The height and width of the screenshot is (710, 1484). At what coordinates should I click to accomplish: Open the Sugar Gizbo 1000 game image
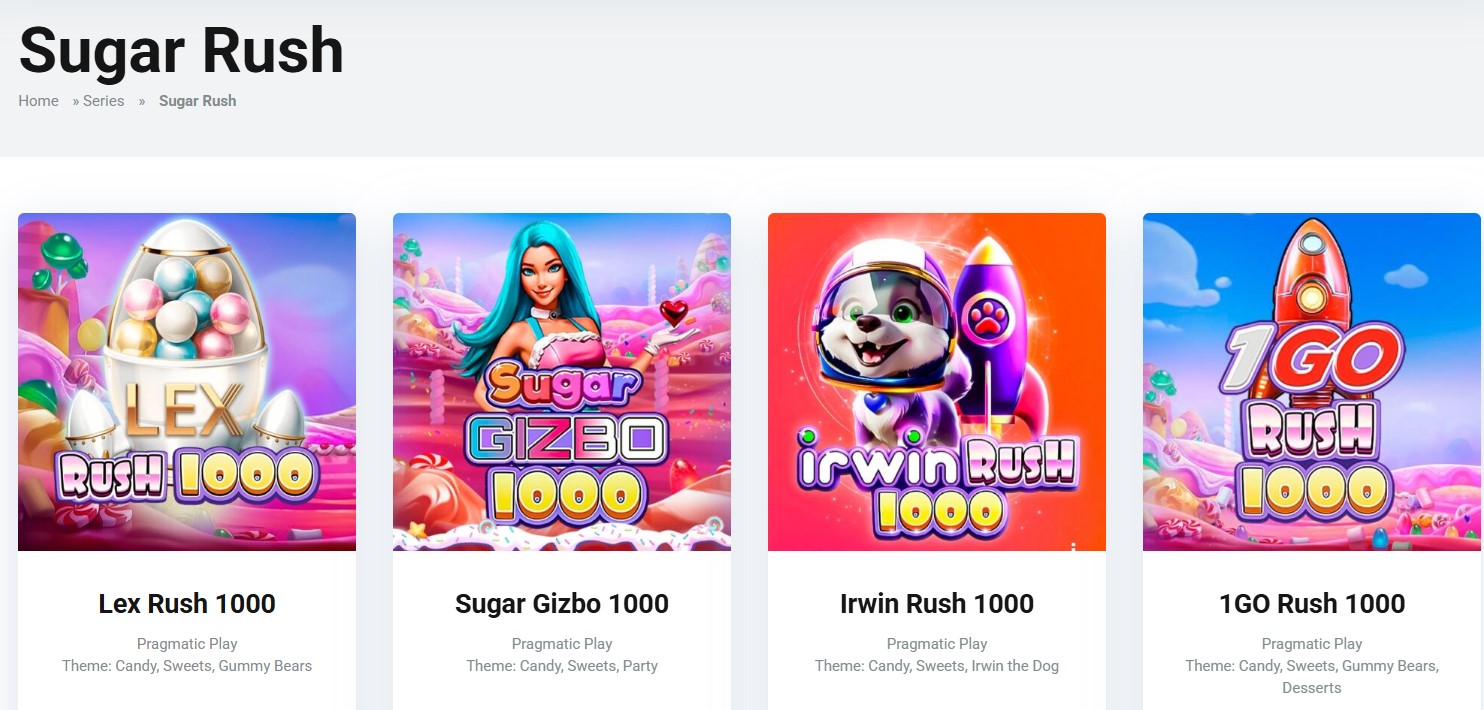tap(562, 382)
